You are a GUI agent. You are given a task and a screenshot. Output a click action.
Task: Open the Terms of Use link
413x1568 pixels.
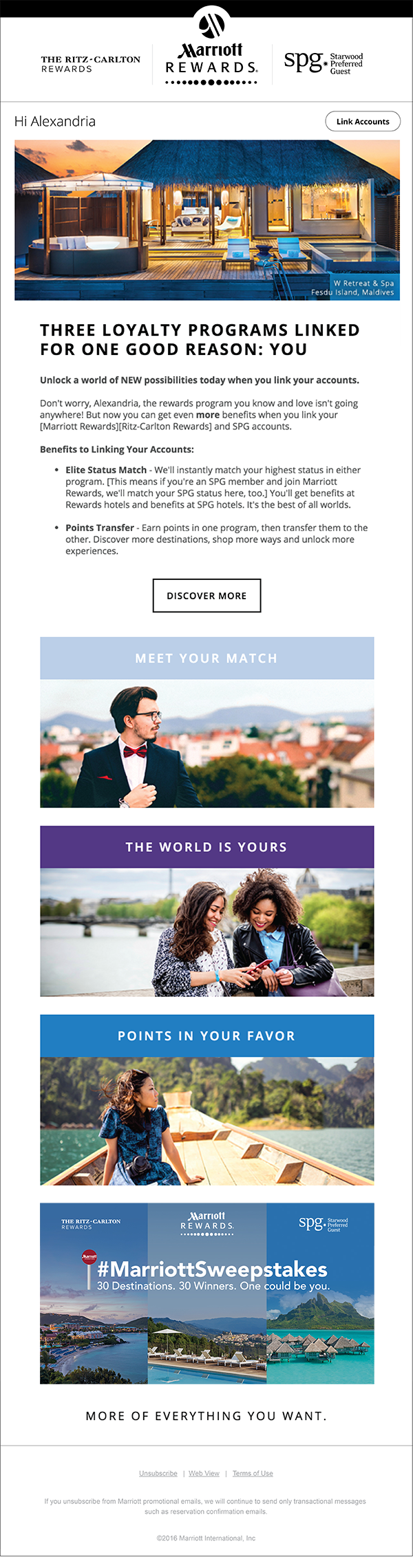pos(253,1473)
